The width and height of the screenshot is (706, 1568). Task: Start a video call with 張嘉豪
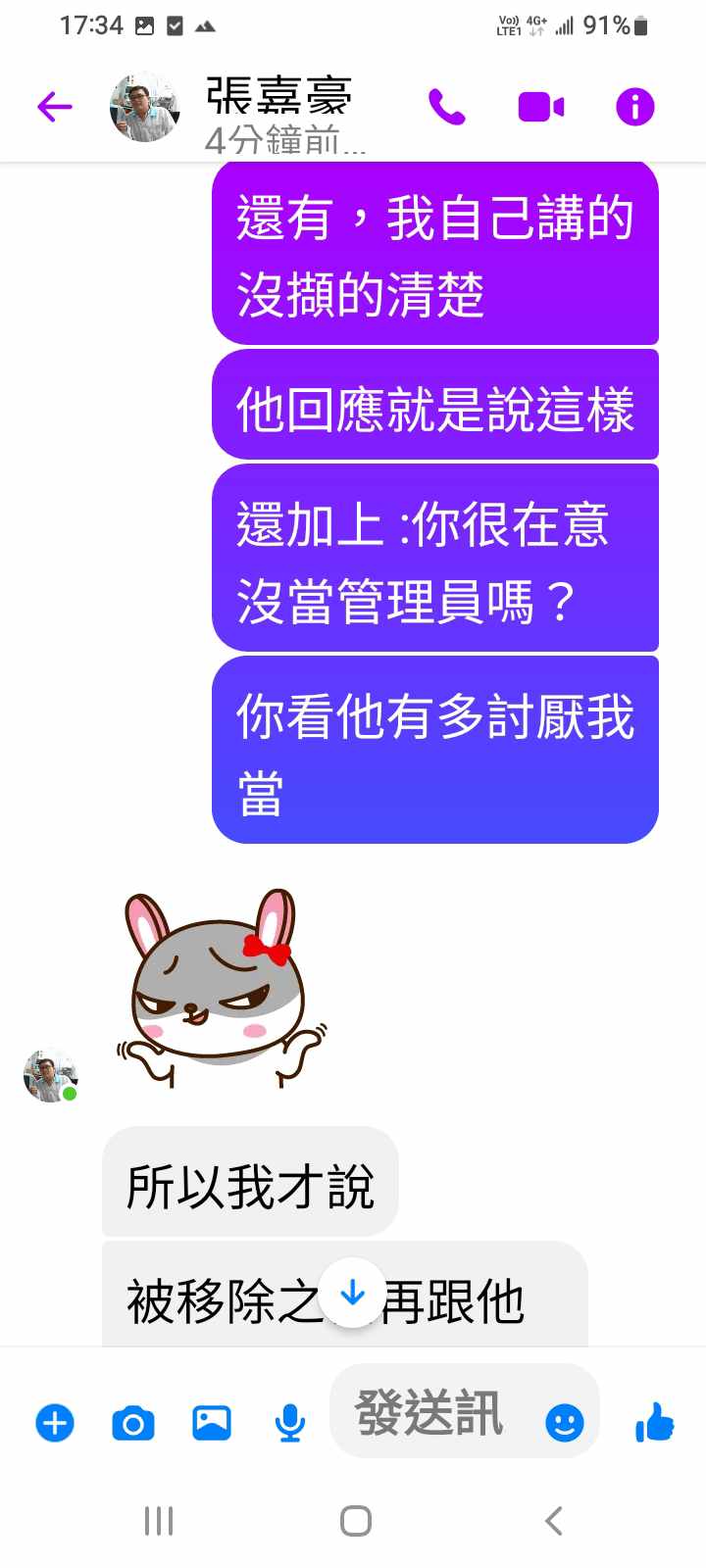click(540, 106)
